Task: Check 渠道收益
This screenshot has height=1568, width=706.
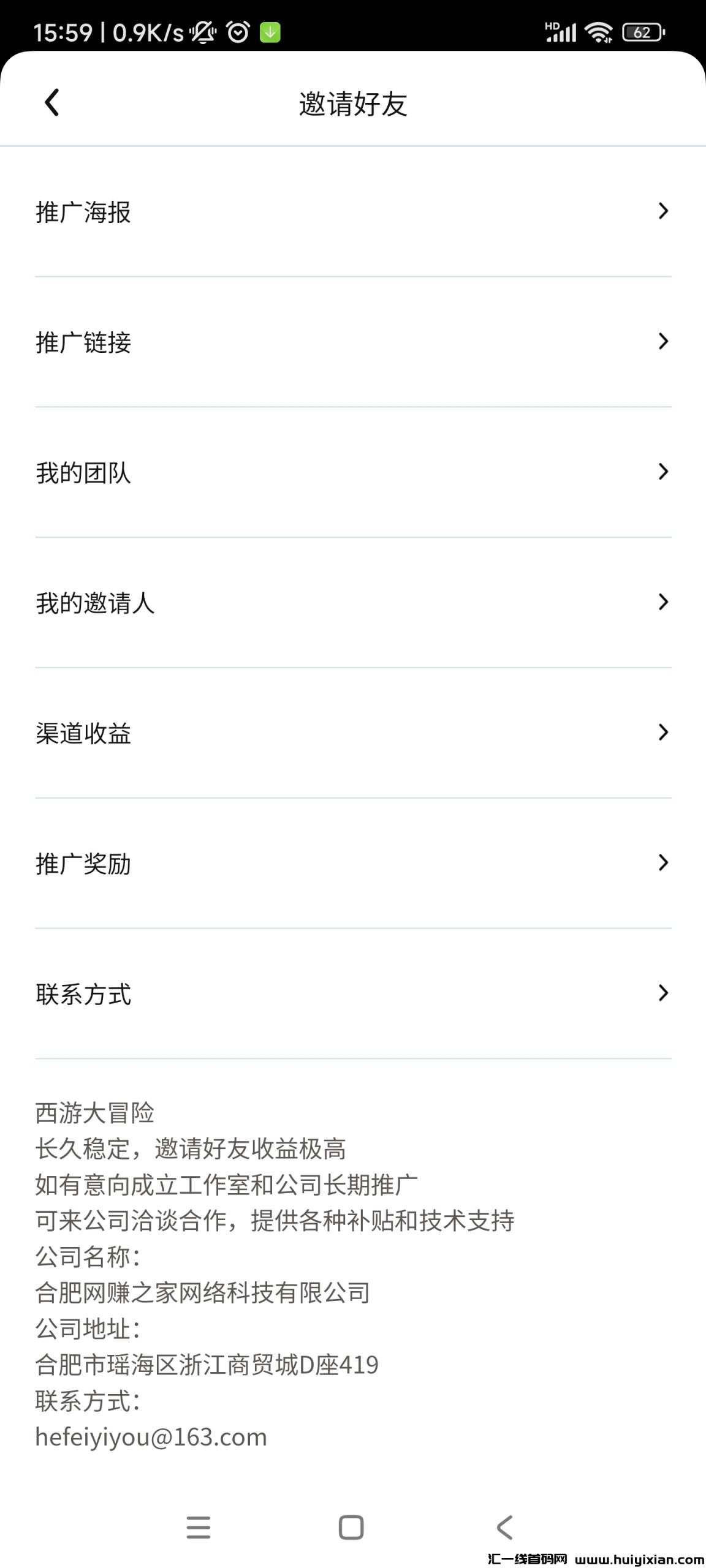Action: [x=353, y=733]
